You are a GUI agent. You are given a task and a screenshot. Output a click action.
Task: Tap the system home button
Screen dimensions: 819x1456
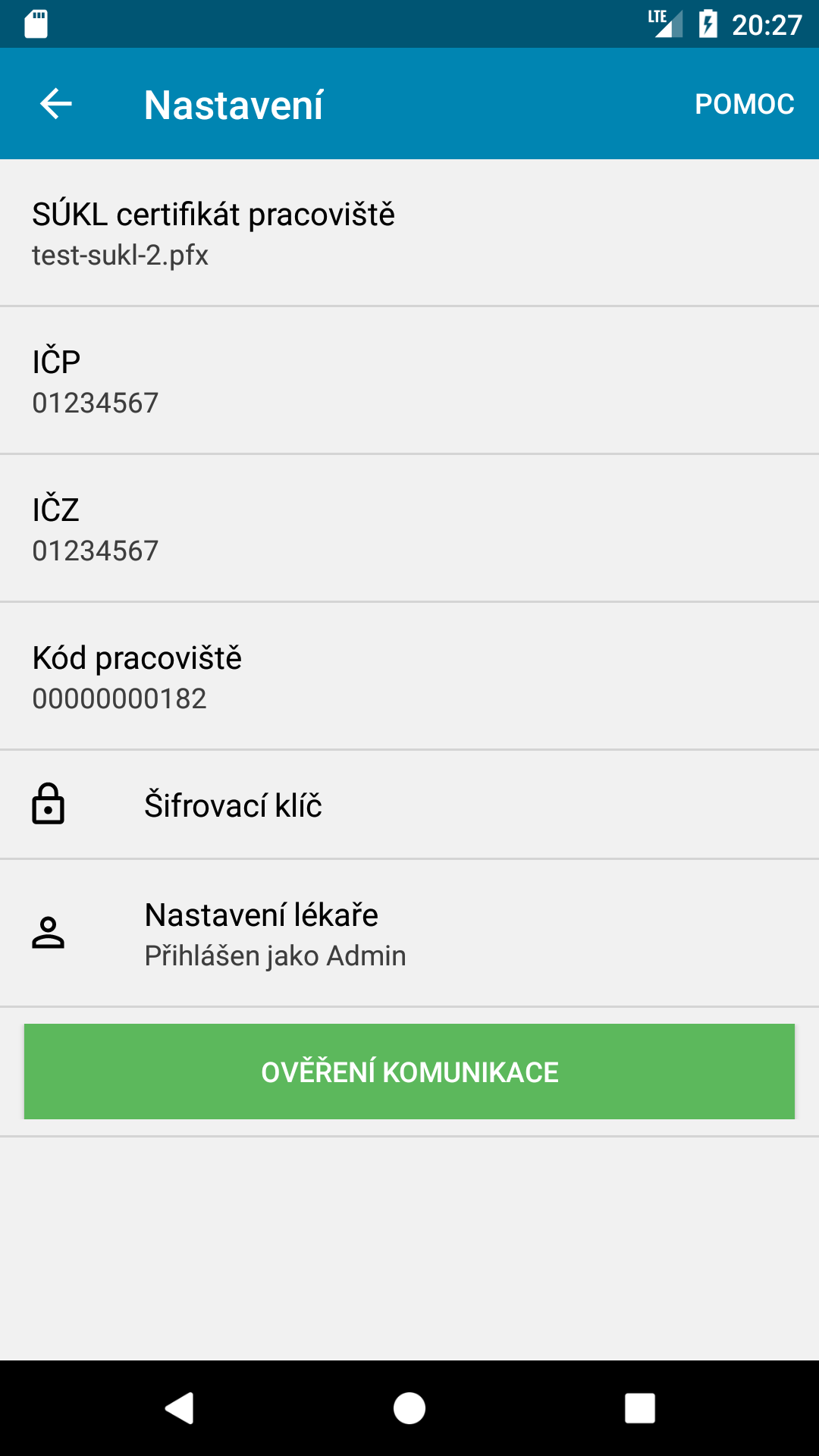coord(409,1408)
